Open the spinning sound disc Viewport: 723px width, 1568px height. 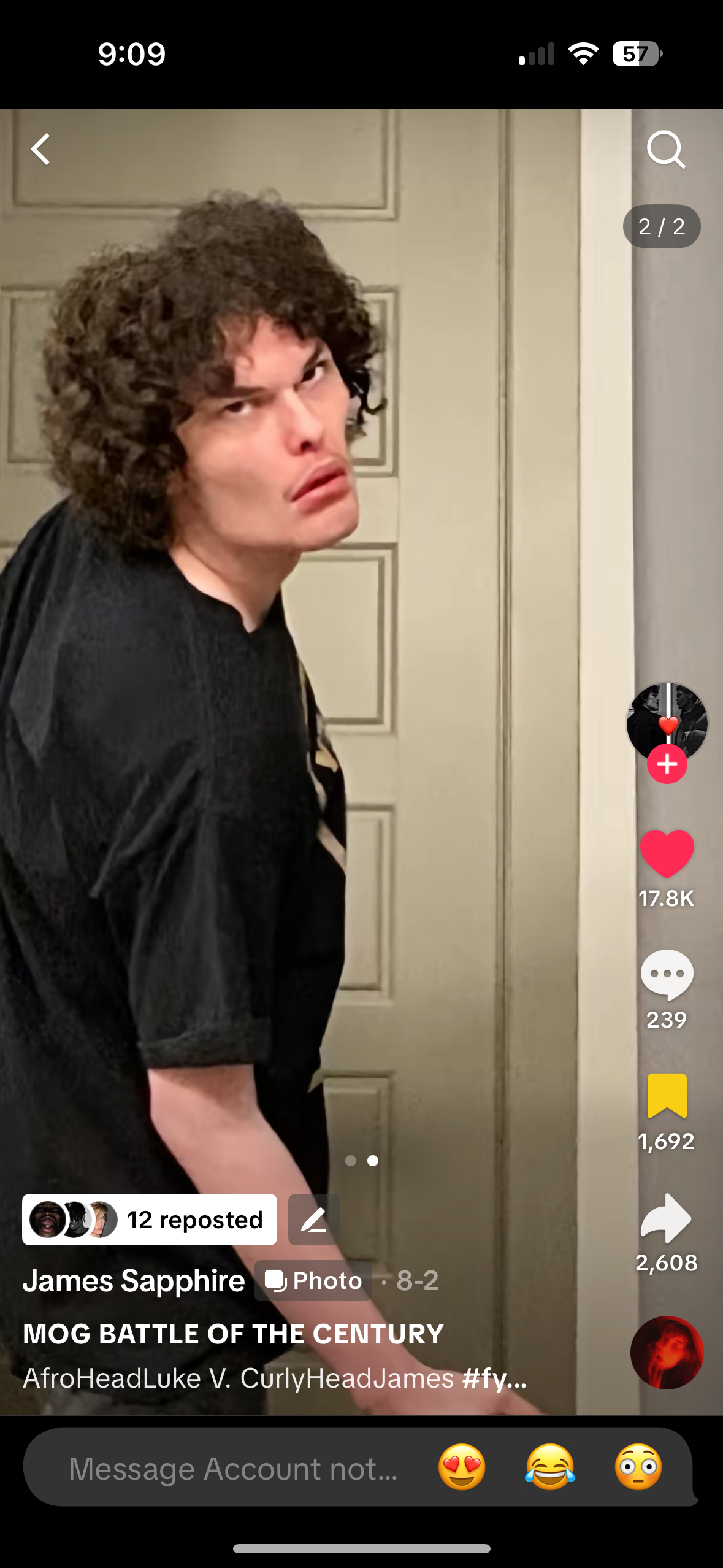(x=667, y=1352)
